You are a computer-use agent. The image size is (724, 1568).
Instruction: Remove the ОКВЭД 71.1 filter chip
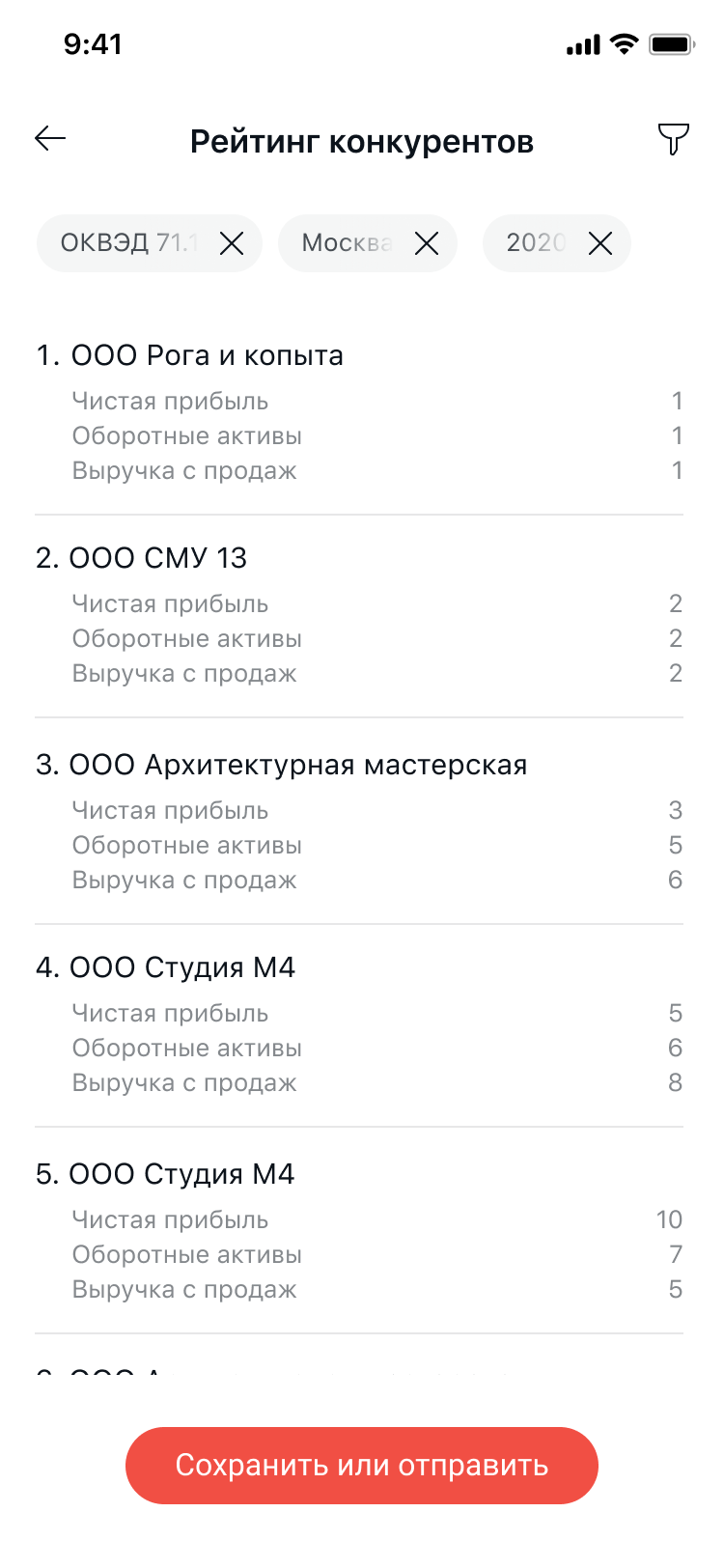pos(232,243)
